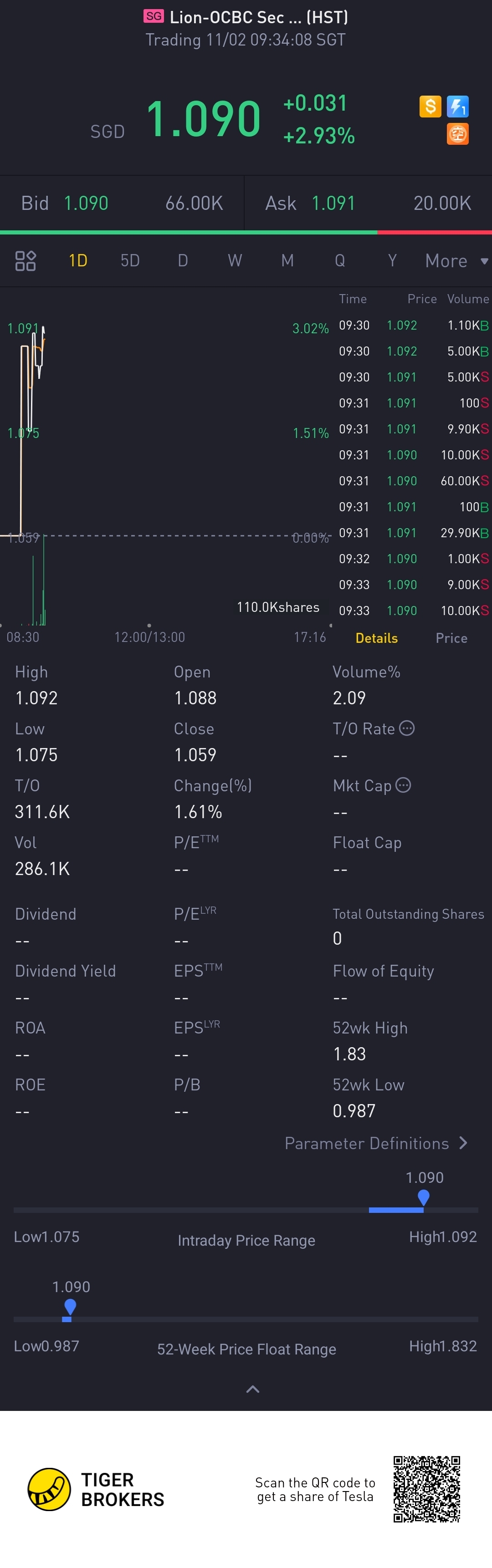Open Parameter Definitions
The width and height of the screenshot is (492, 1568).
376,1143
